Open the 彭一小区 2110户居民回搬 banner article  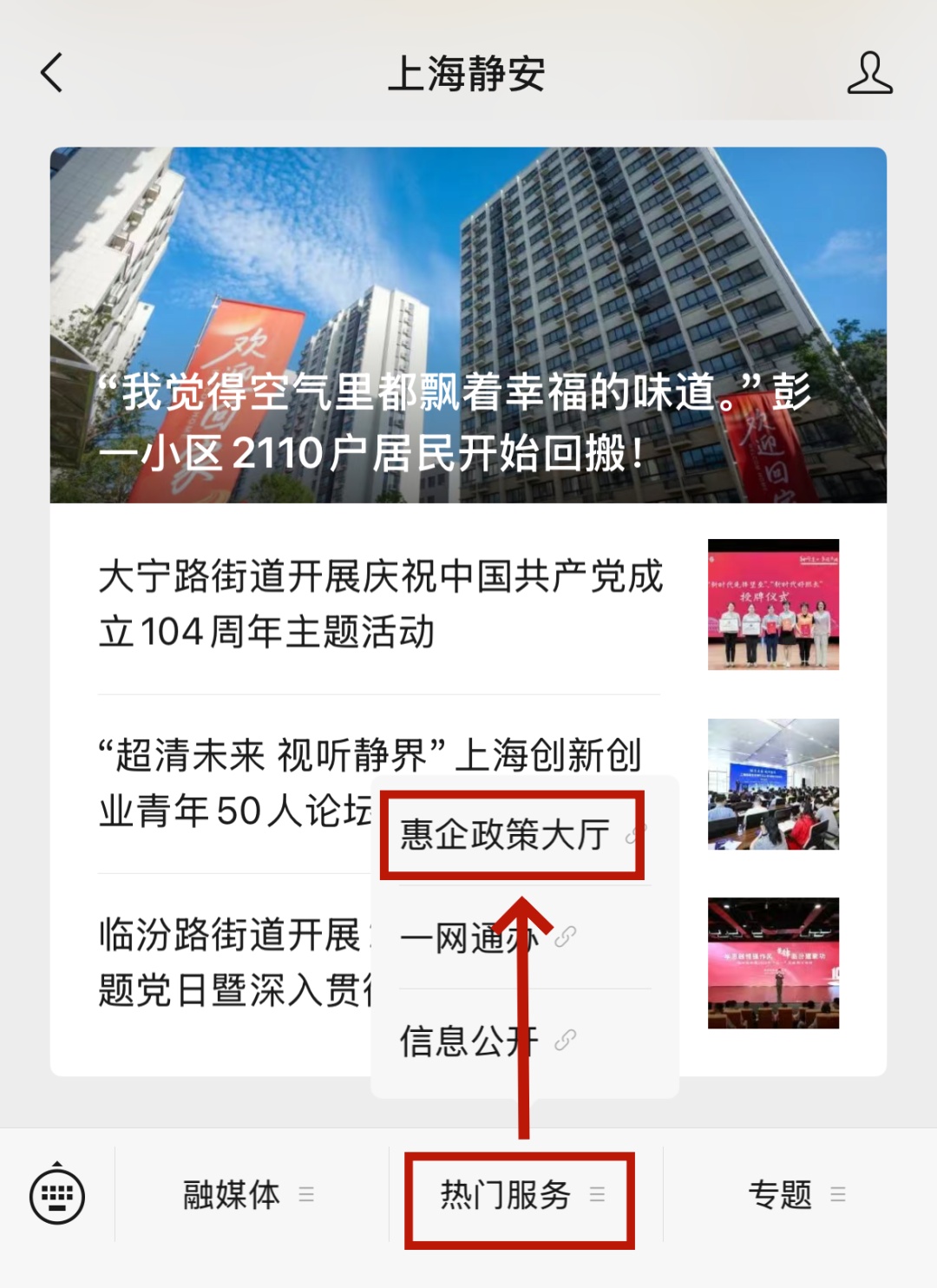coord(468,325)
